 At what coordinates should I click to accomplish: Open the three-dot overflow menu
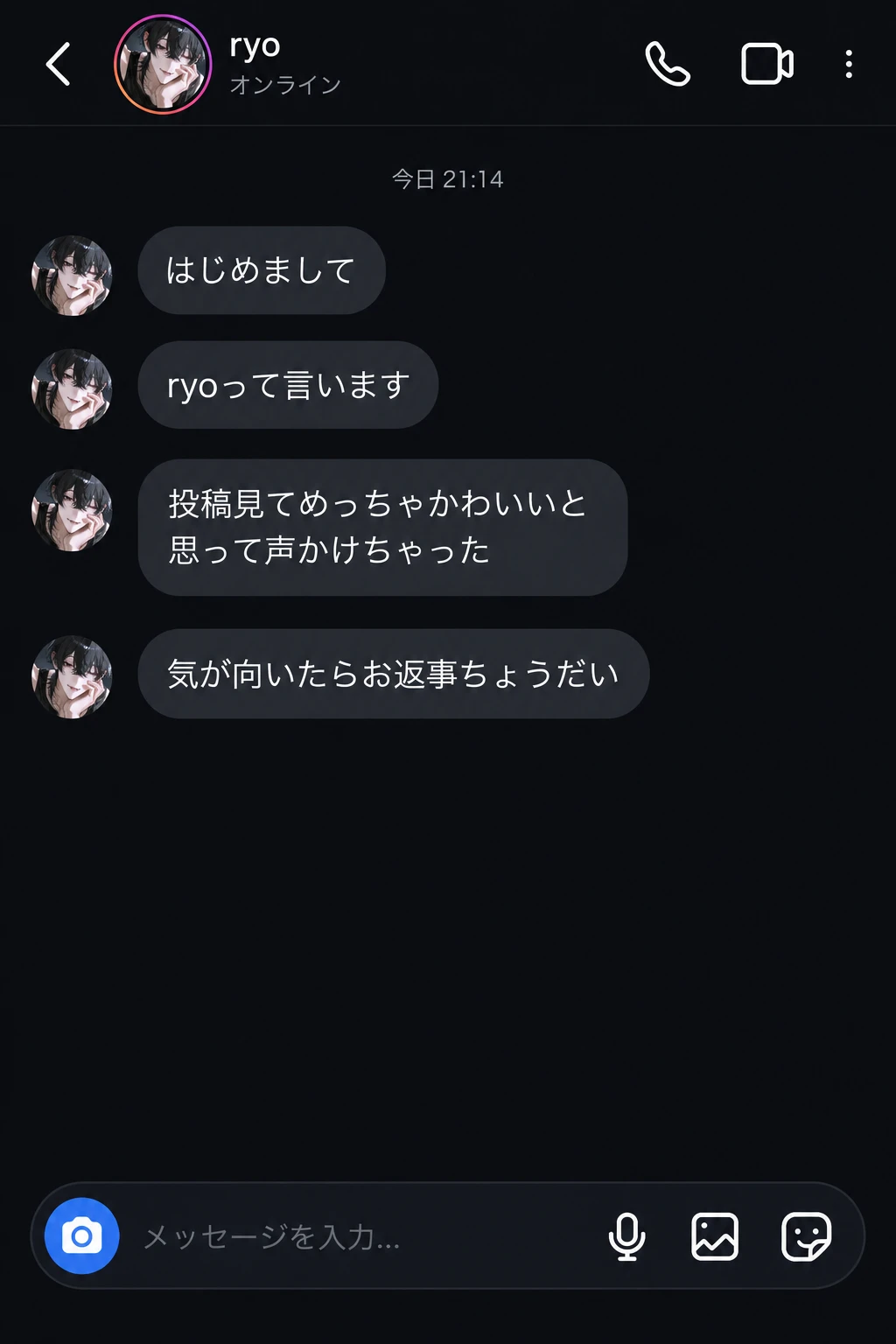click(849, 64)
